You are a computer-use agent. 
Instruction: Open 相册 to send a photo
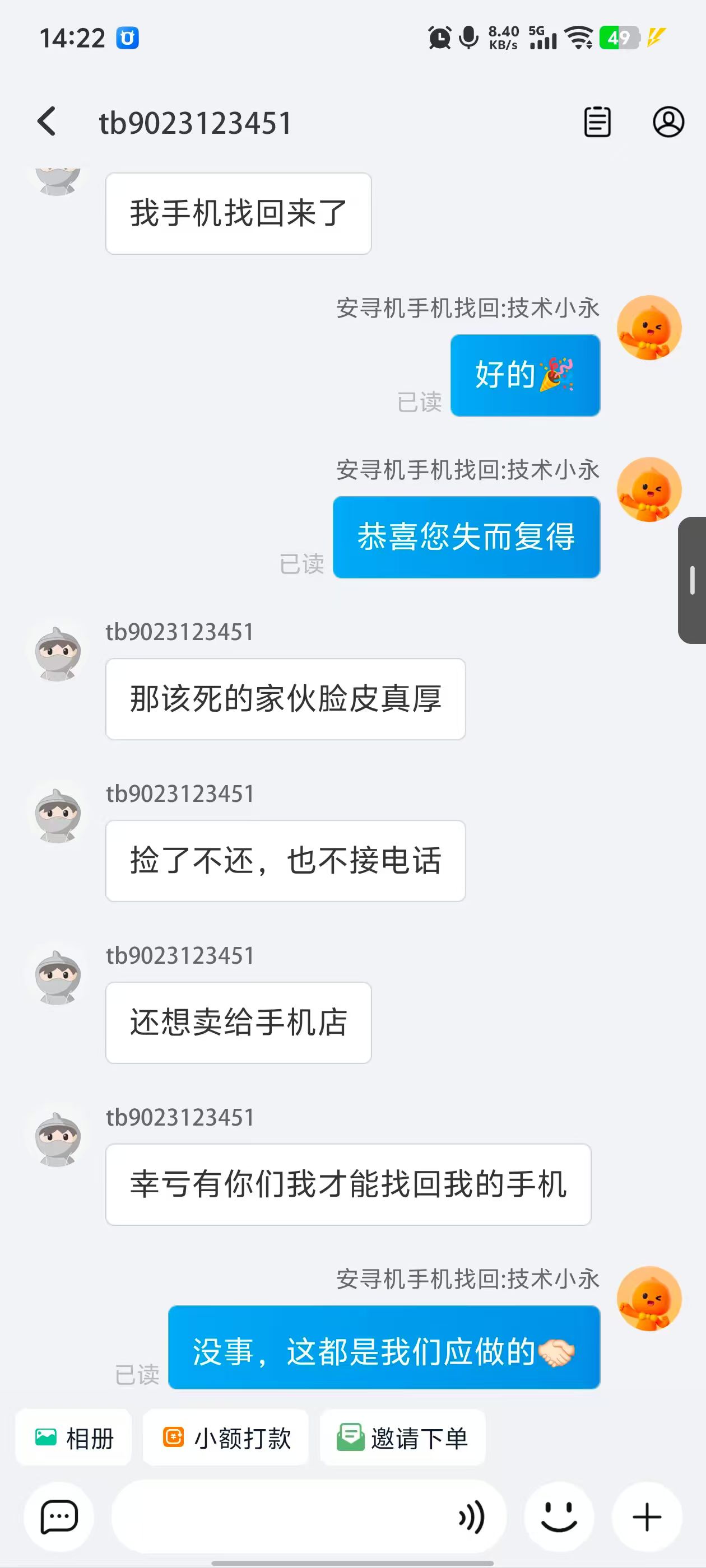coord(75,1438)
